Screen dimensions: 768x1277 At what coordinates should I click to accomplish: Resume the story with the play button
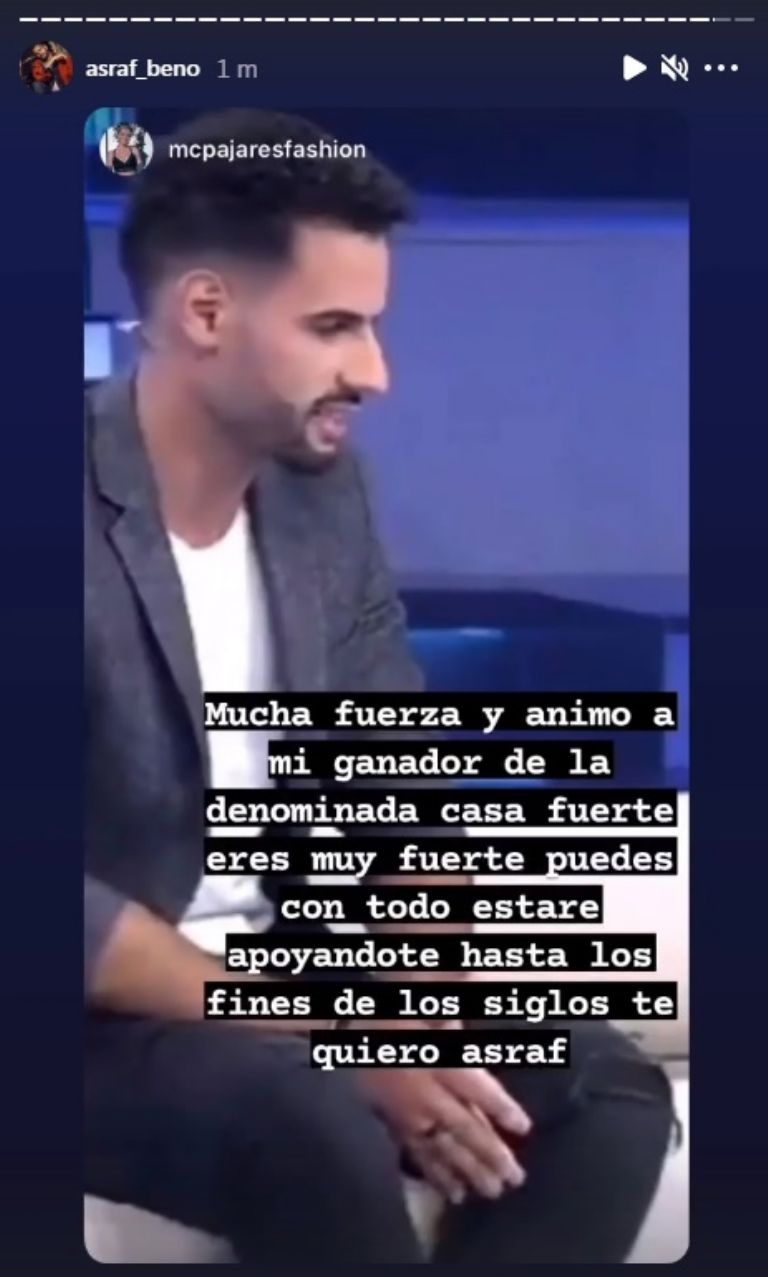tap(634, 68)
